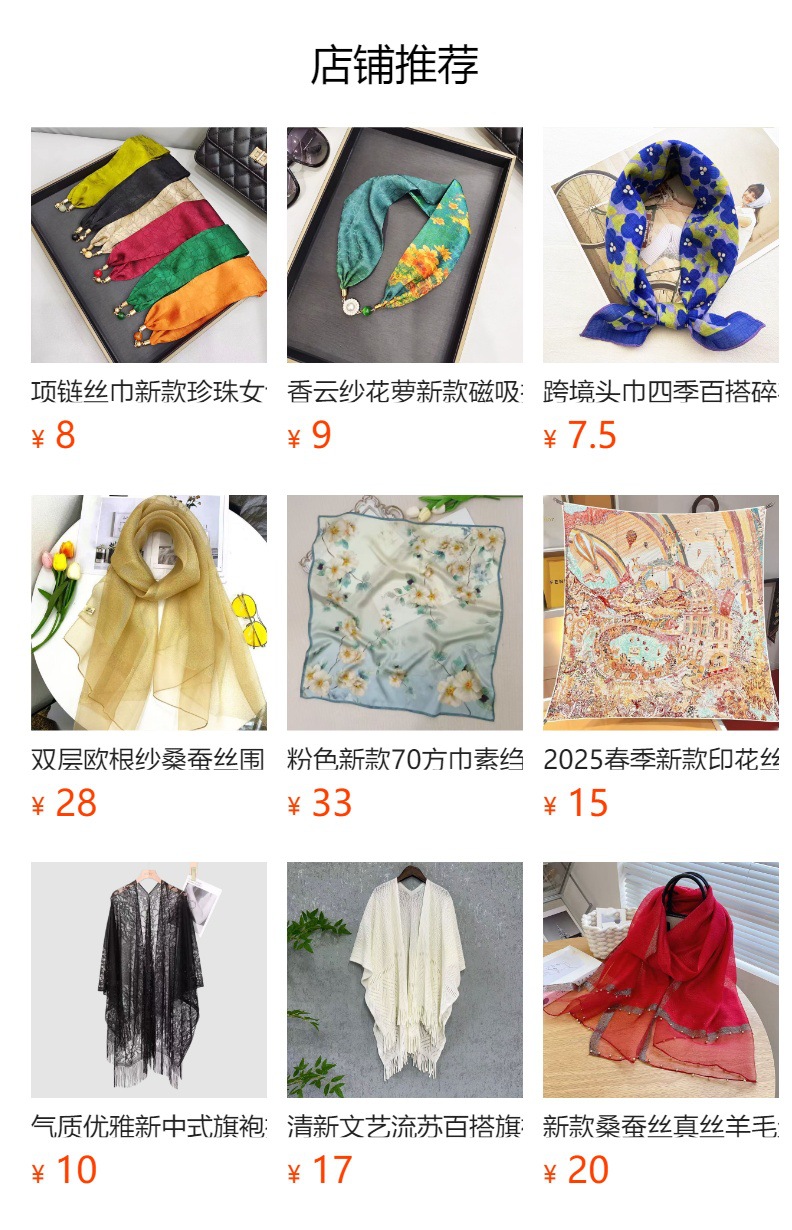This screenshot has width=792, height=1230.
Task: Select the 跨境头巾四季百搭 product card
Action: click(661, 290)
